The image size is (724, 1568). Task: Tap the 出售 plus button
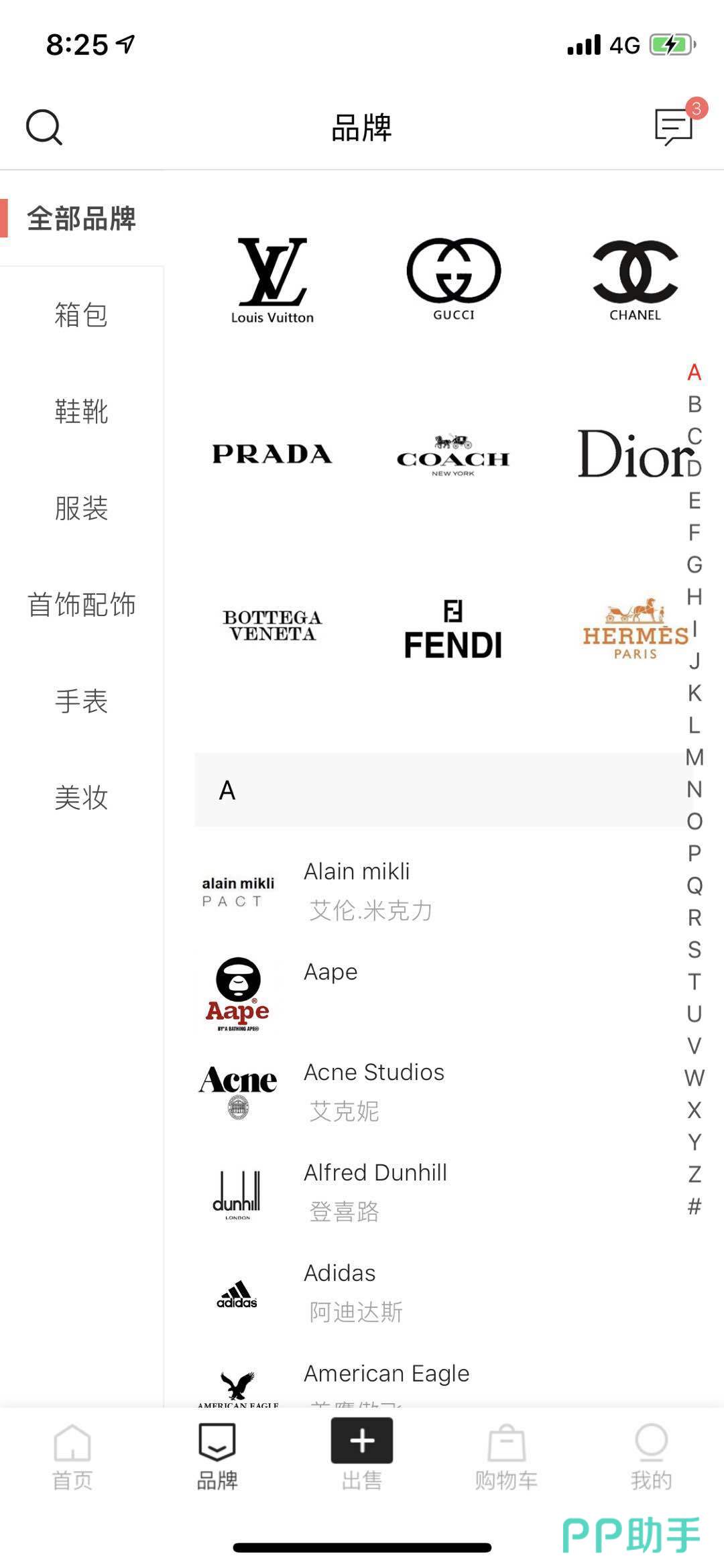click(x=362, y=1441)
